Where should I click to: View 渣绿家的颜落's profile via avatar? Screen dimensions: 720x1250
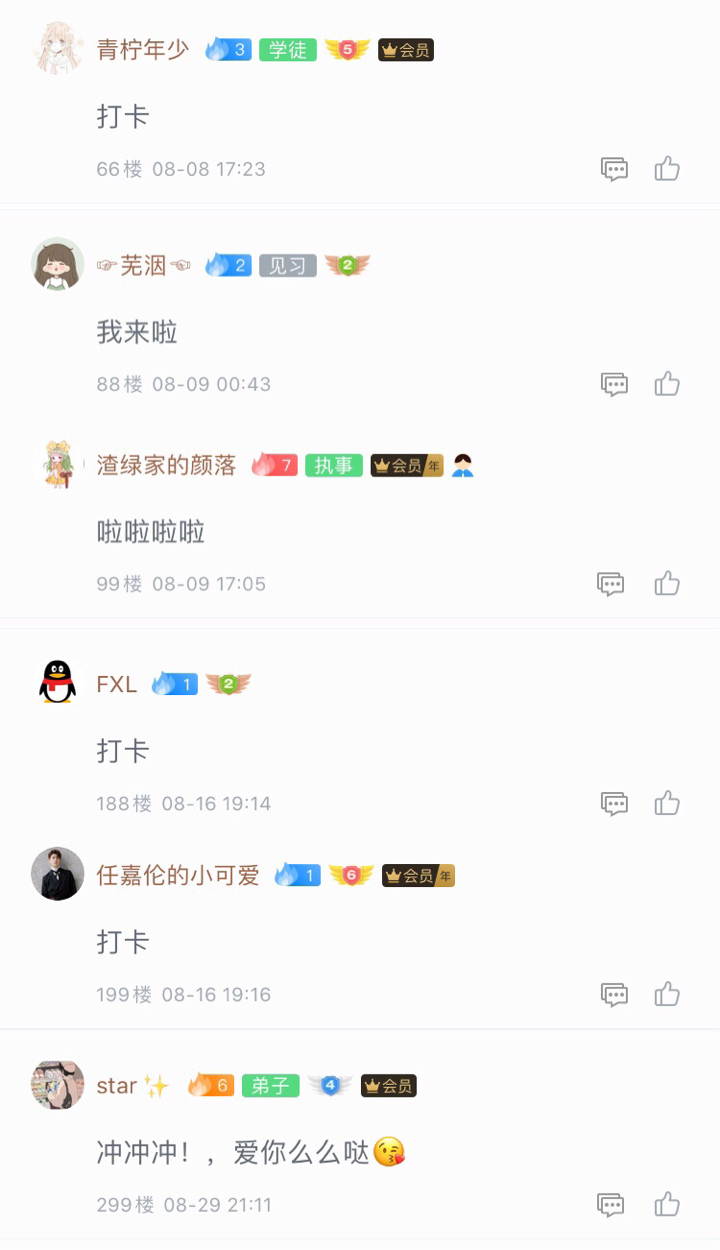(x=58, y=465)
